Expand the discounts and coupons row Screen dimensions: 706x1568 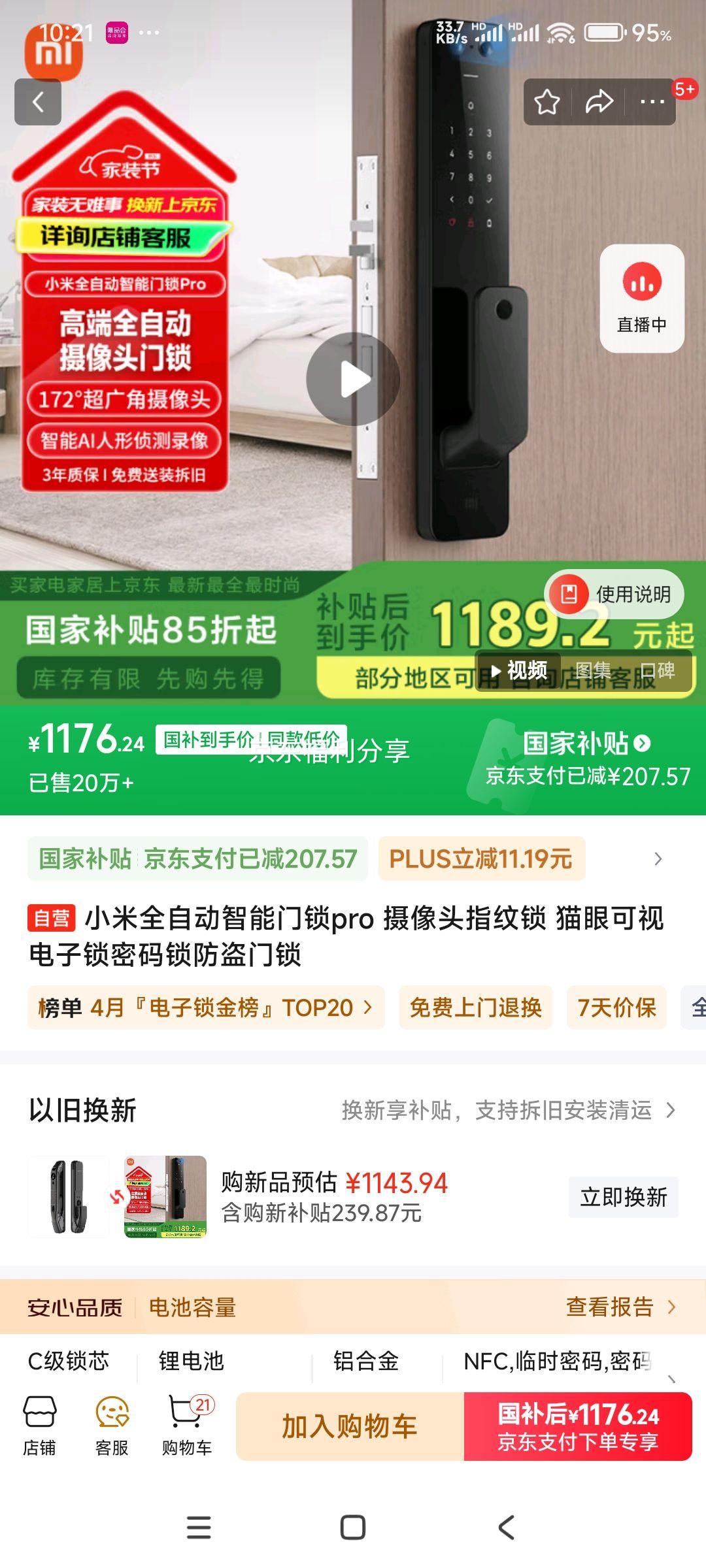coord(658,858)
